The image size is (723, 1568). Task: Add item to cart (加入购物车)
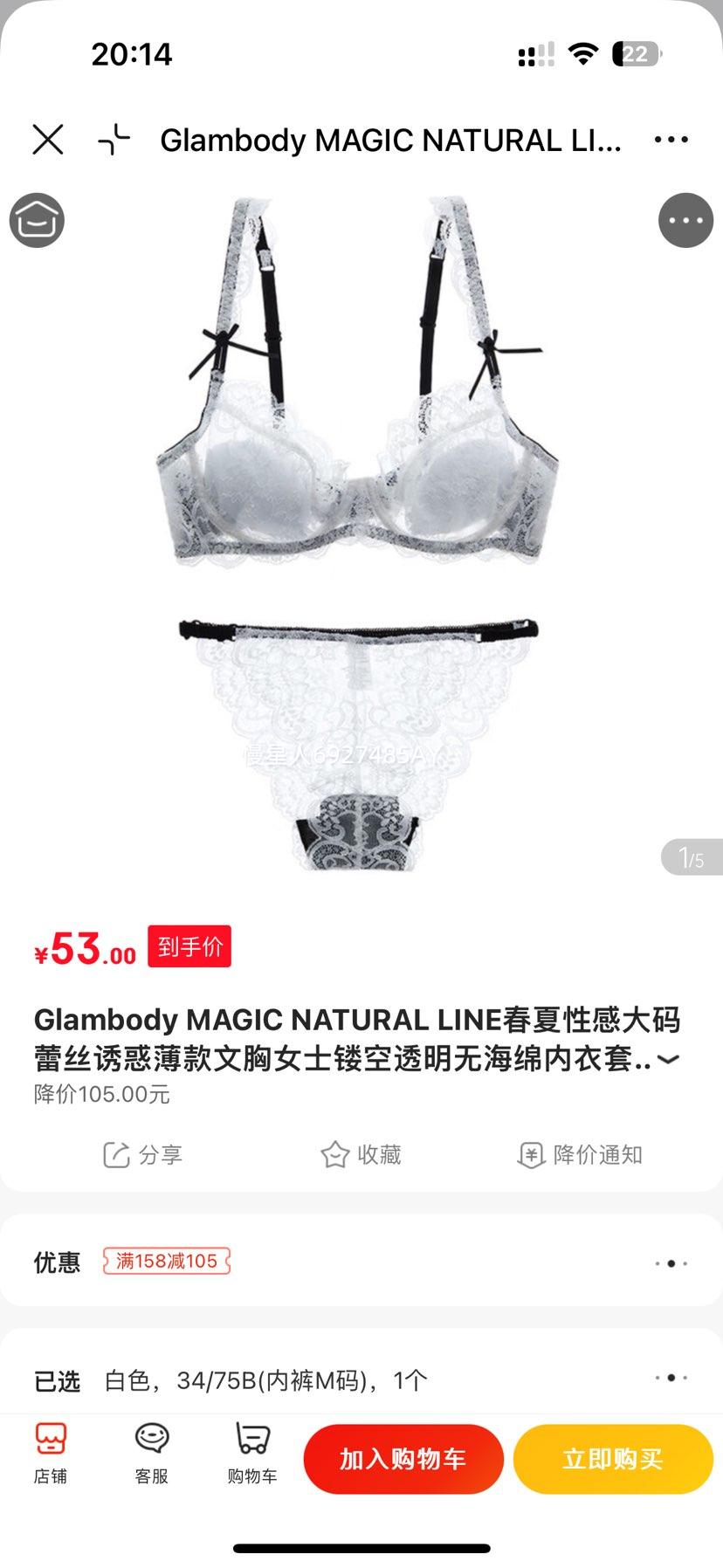(x=403, y=1459)
